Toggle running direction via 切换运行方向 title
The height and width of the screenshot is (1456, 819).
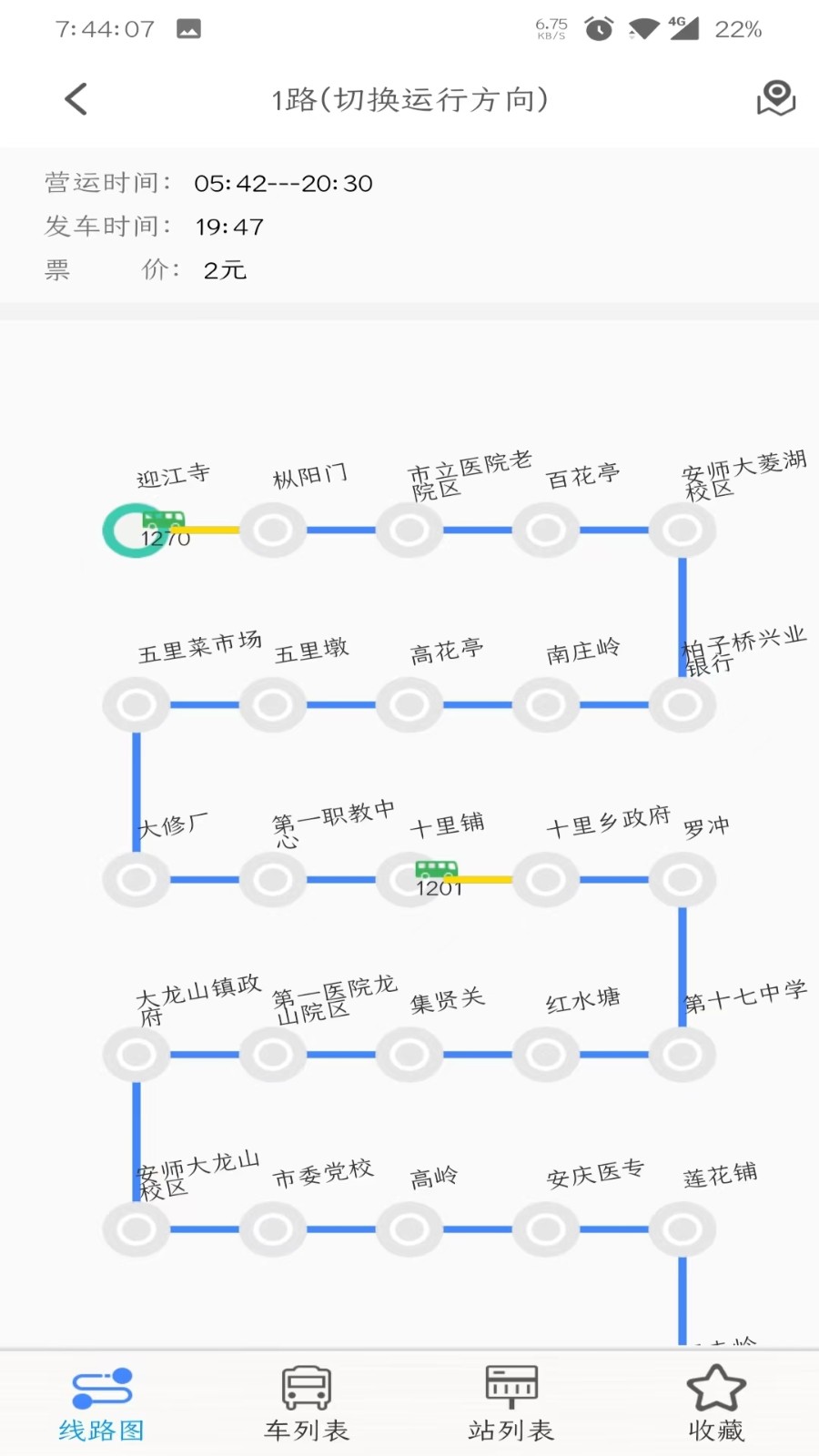(409, 100)
